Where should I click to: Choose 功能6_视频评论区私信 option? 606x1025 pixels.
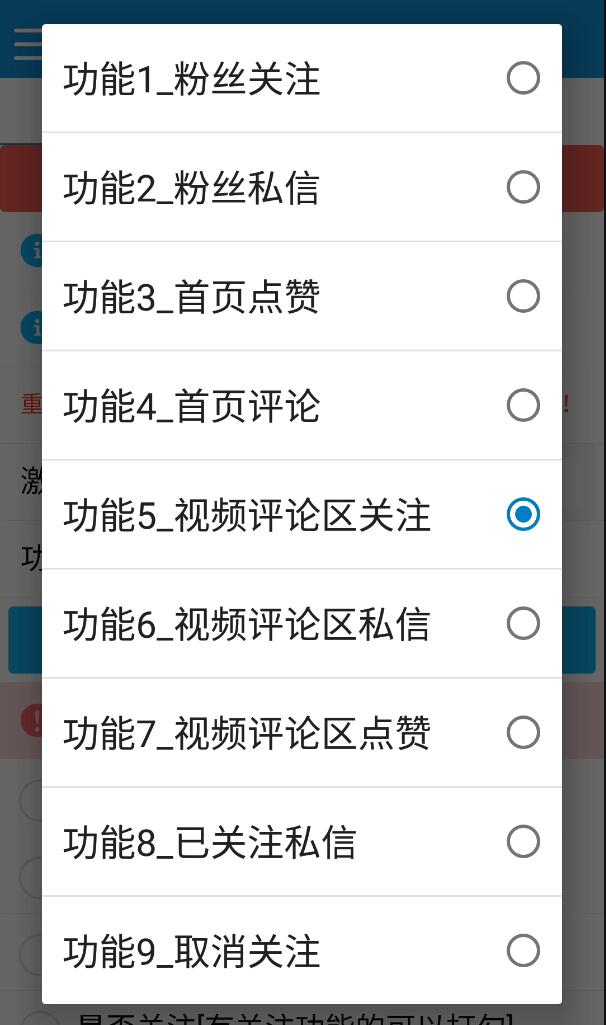301,624
